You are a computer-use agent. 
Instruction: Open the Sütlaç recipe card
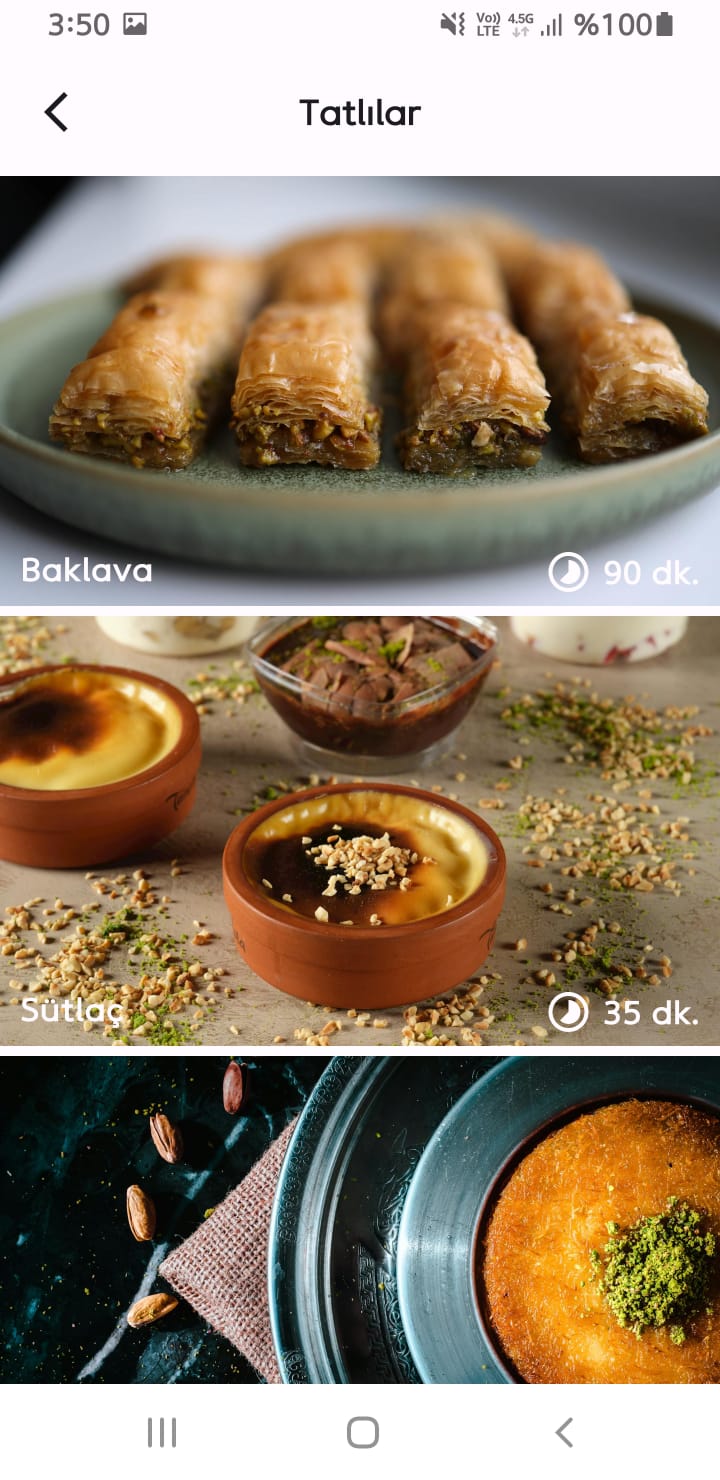360,830
